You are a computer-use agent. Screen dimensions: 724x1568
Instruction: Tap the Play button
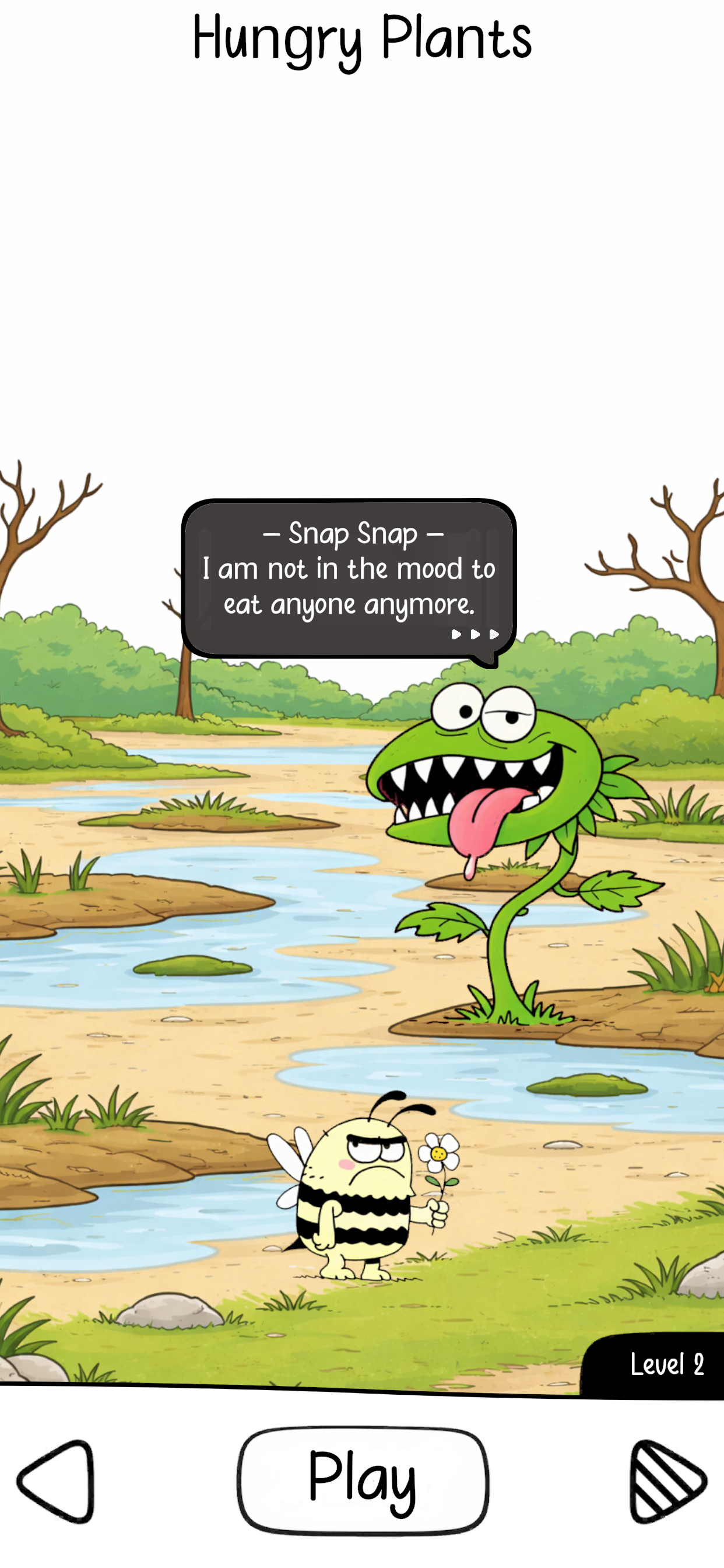pos(363,1480)
